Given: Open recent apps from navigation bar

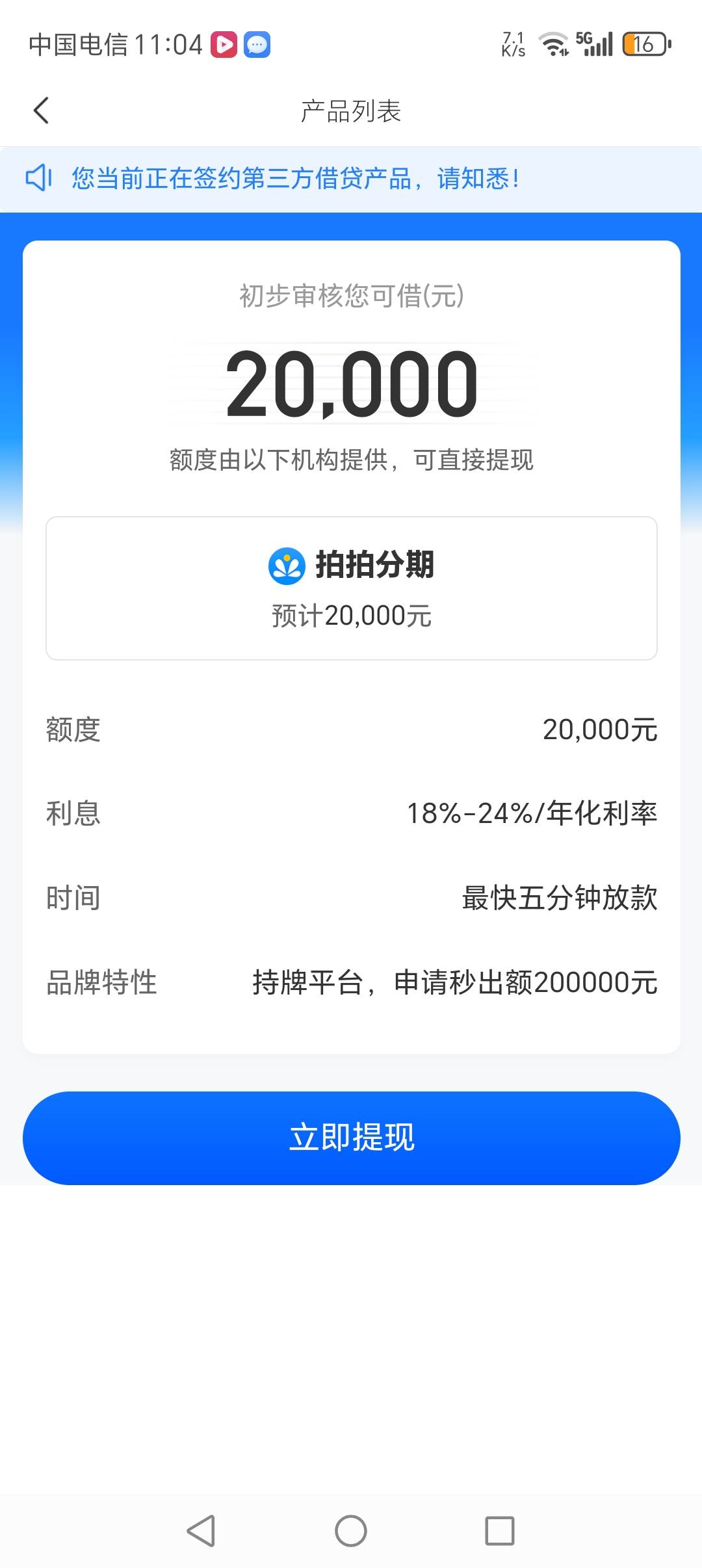Looking at the screenshot, I should [x=500, y=1531].
